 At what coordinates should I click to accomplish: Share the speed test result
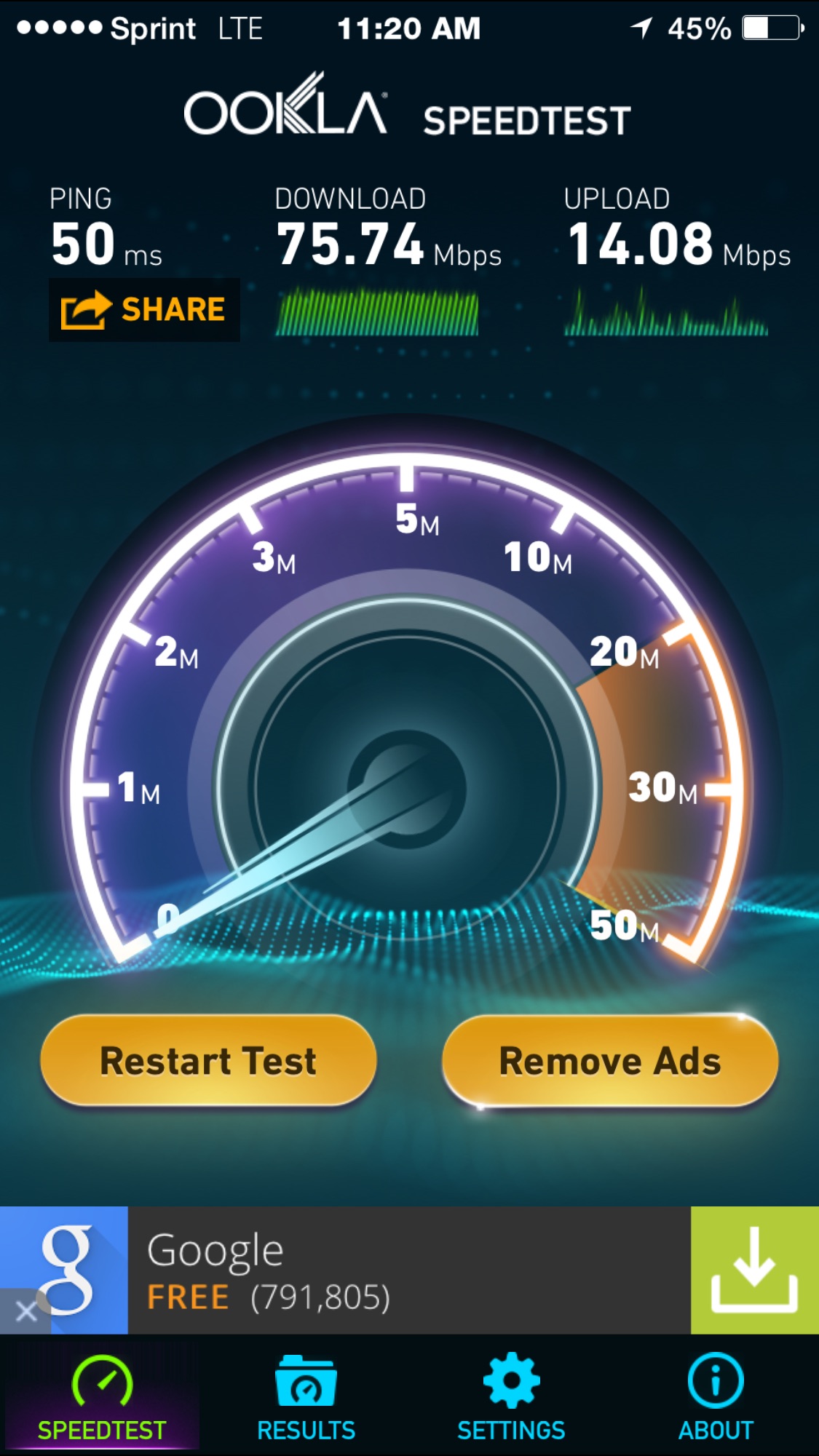144,310
